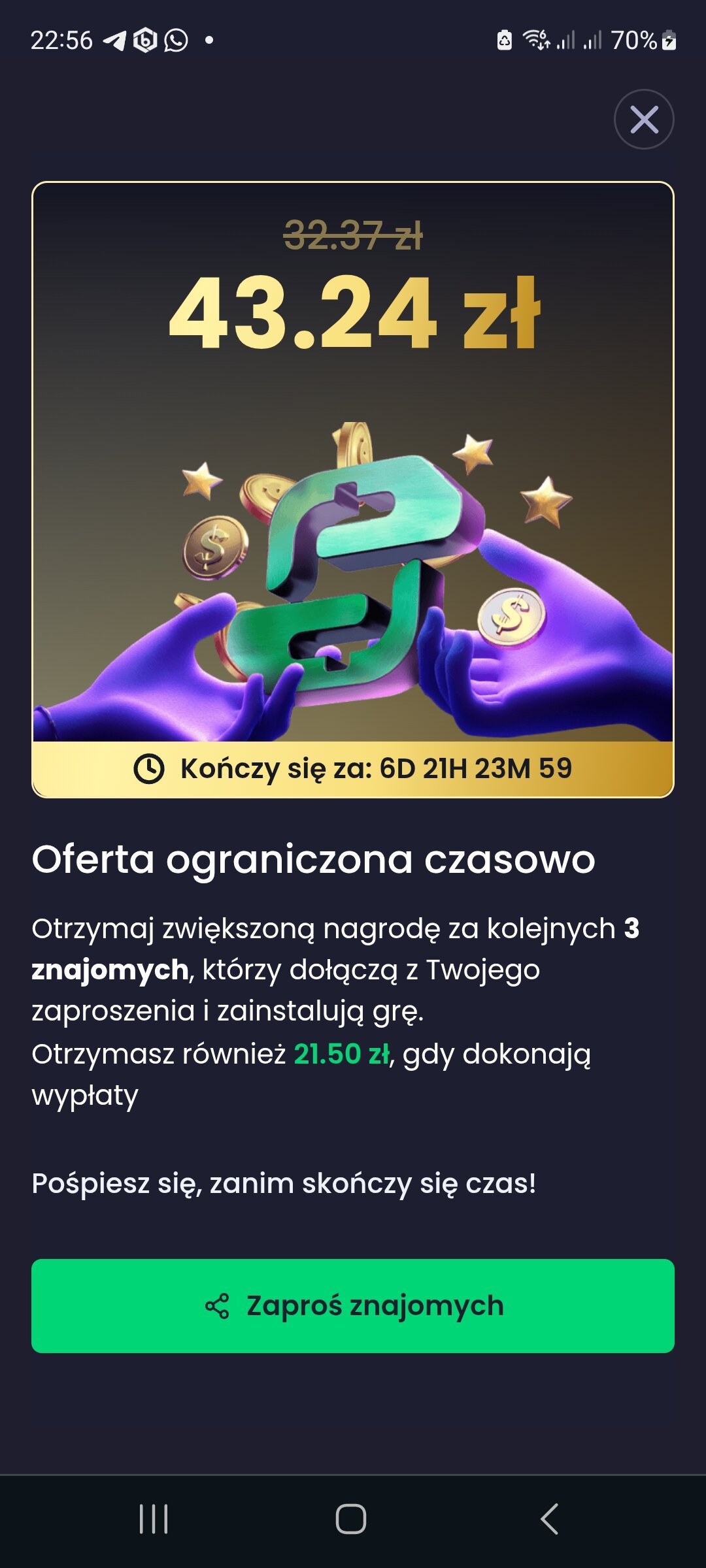
Task: Go back using the system back button
Action: [x=550, y=1518]
